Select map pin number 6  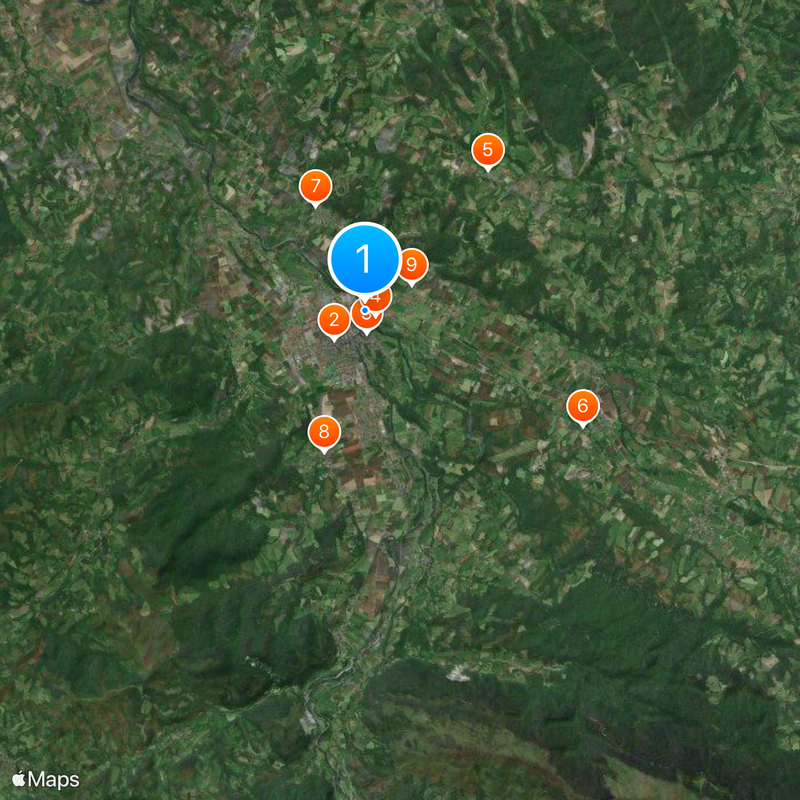(x=582, y=406)
